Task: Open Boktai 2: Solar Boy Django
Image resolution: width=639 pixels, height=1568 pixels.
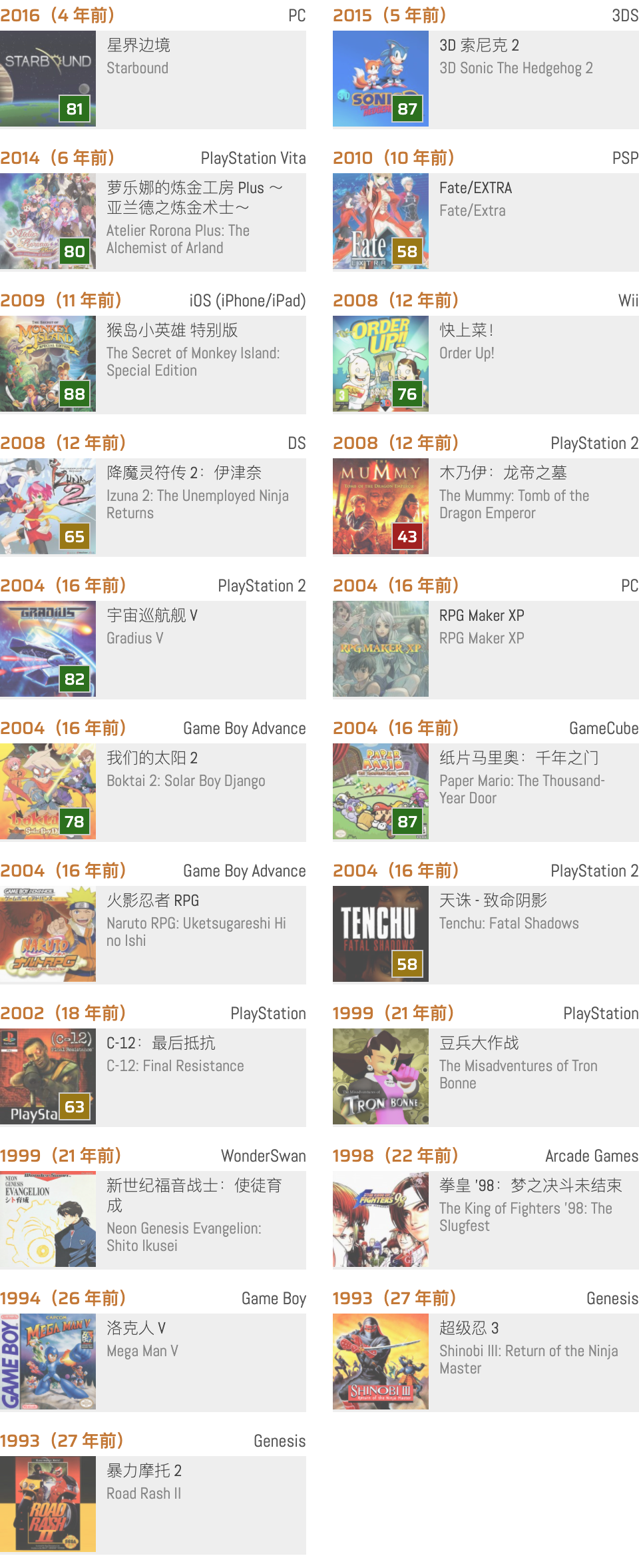Action: [153, 792]
